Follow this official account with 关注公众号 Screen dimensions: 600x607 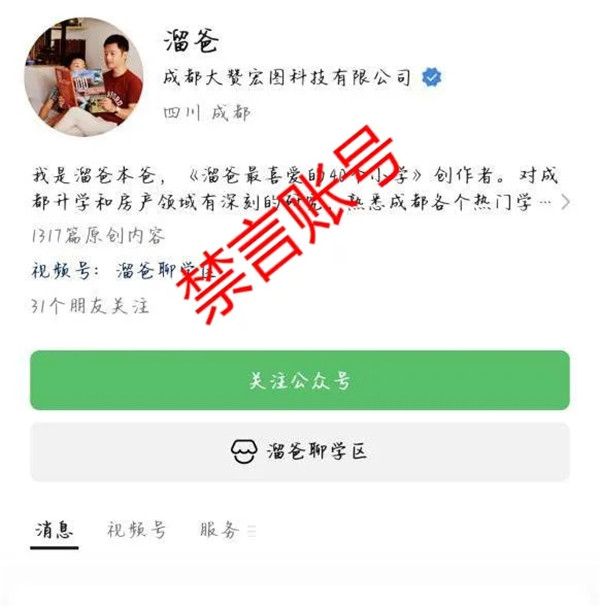[x=299, y=381]
